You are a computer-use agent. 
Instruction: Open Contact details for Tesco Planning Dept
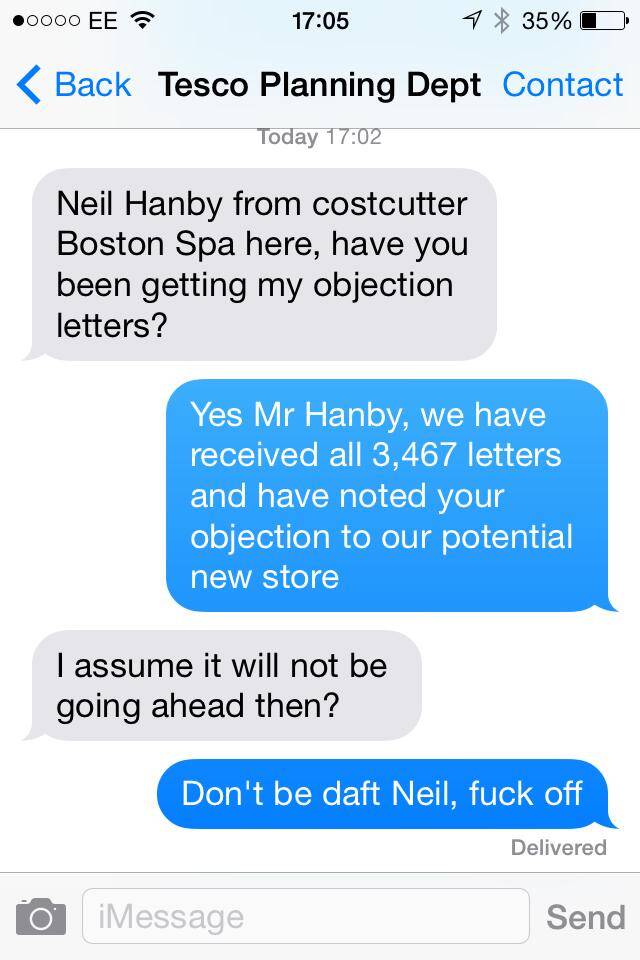pyautogui.click(x=562, y=85)
